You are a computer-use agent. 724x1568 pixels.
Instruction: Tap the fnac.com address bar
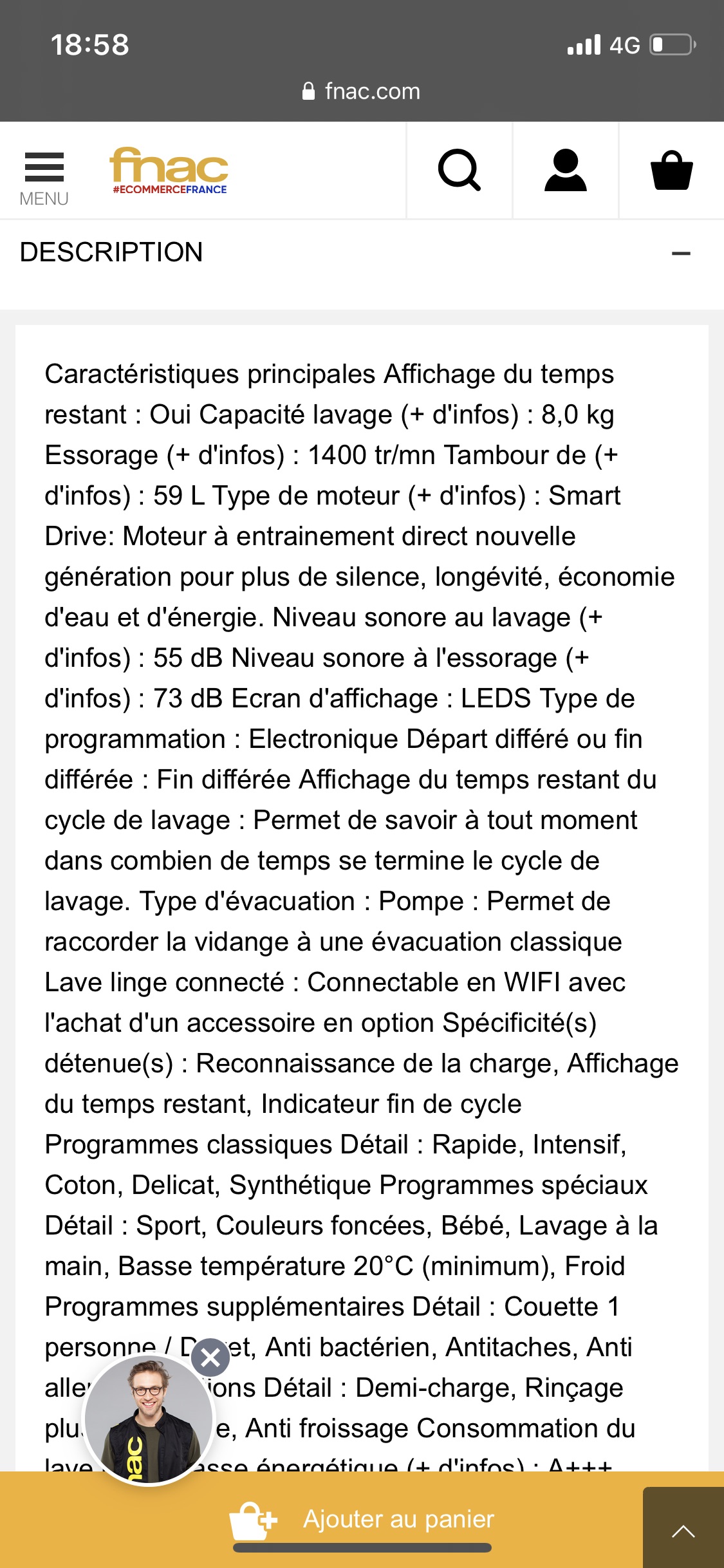coord(362,91)
